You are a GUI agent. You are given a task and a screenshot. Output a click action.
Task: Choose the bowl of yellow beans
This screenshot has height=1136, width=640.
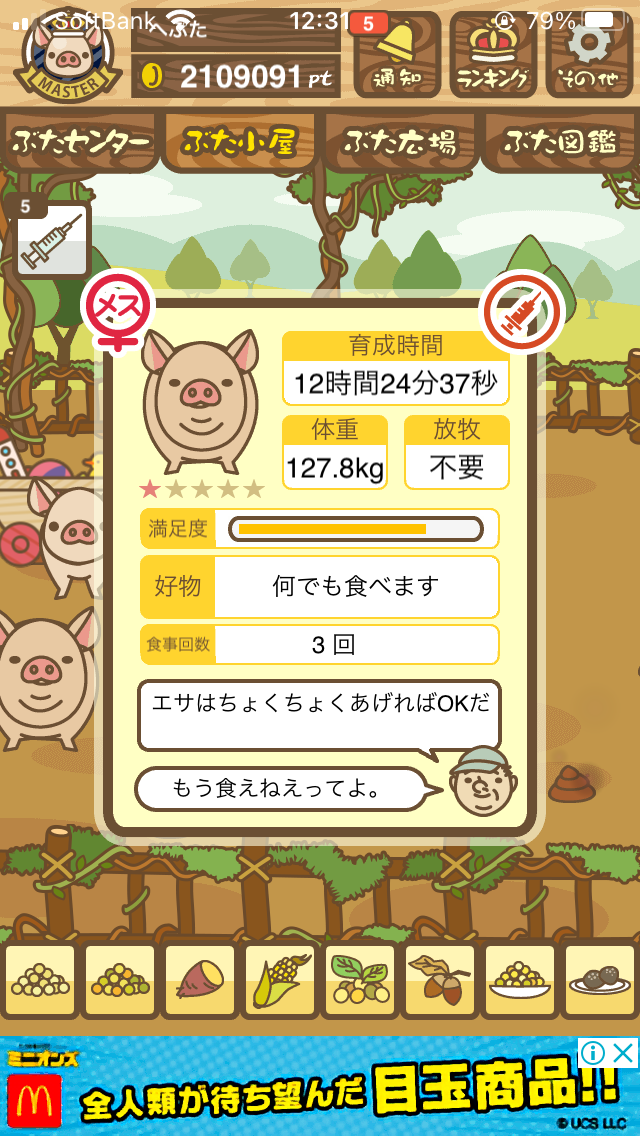(x=519, y=980)
